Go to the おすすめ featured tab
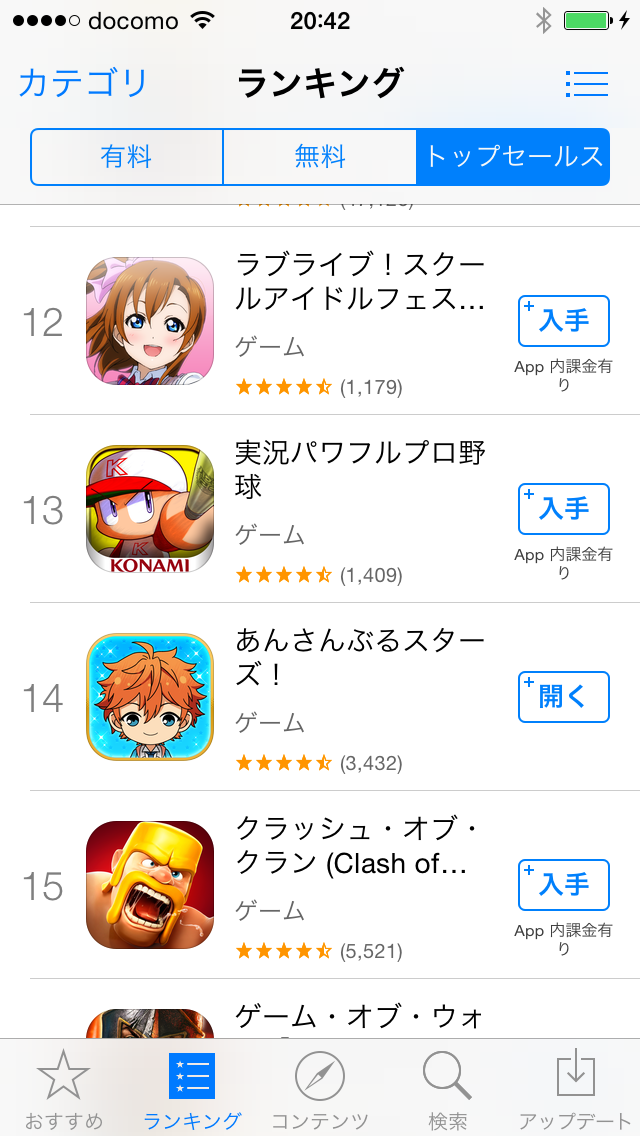Screen dimensions: 640x1136 63,1088
